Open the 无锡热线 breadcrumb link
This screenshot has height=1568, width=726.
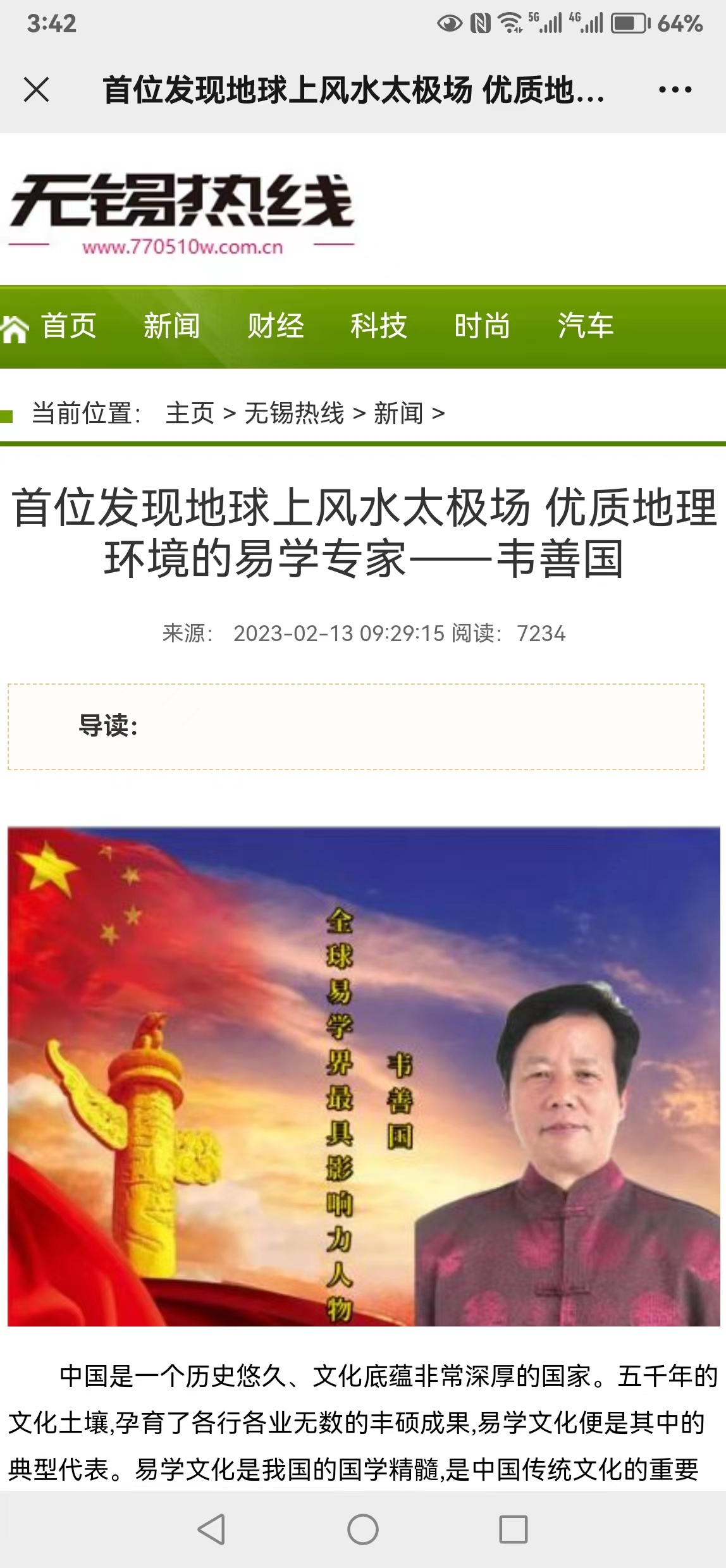(294, 413)
